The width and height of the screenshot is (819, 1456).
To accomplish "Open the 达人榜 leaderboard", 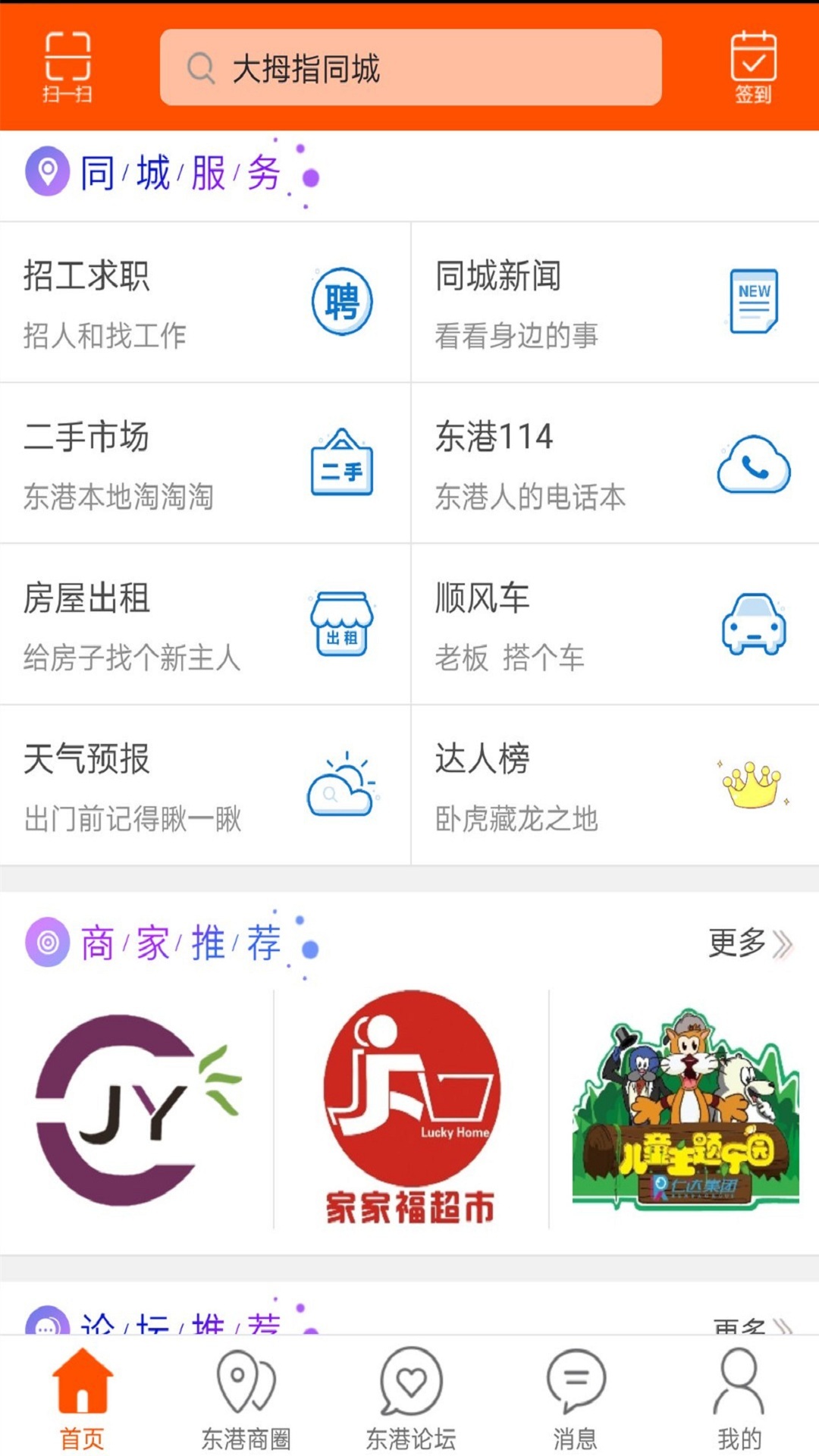I will point(615,786).
